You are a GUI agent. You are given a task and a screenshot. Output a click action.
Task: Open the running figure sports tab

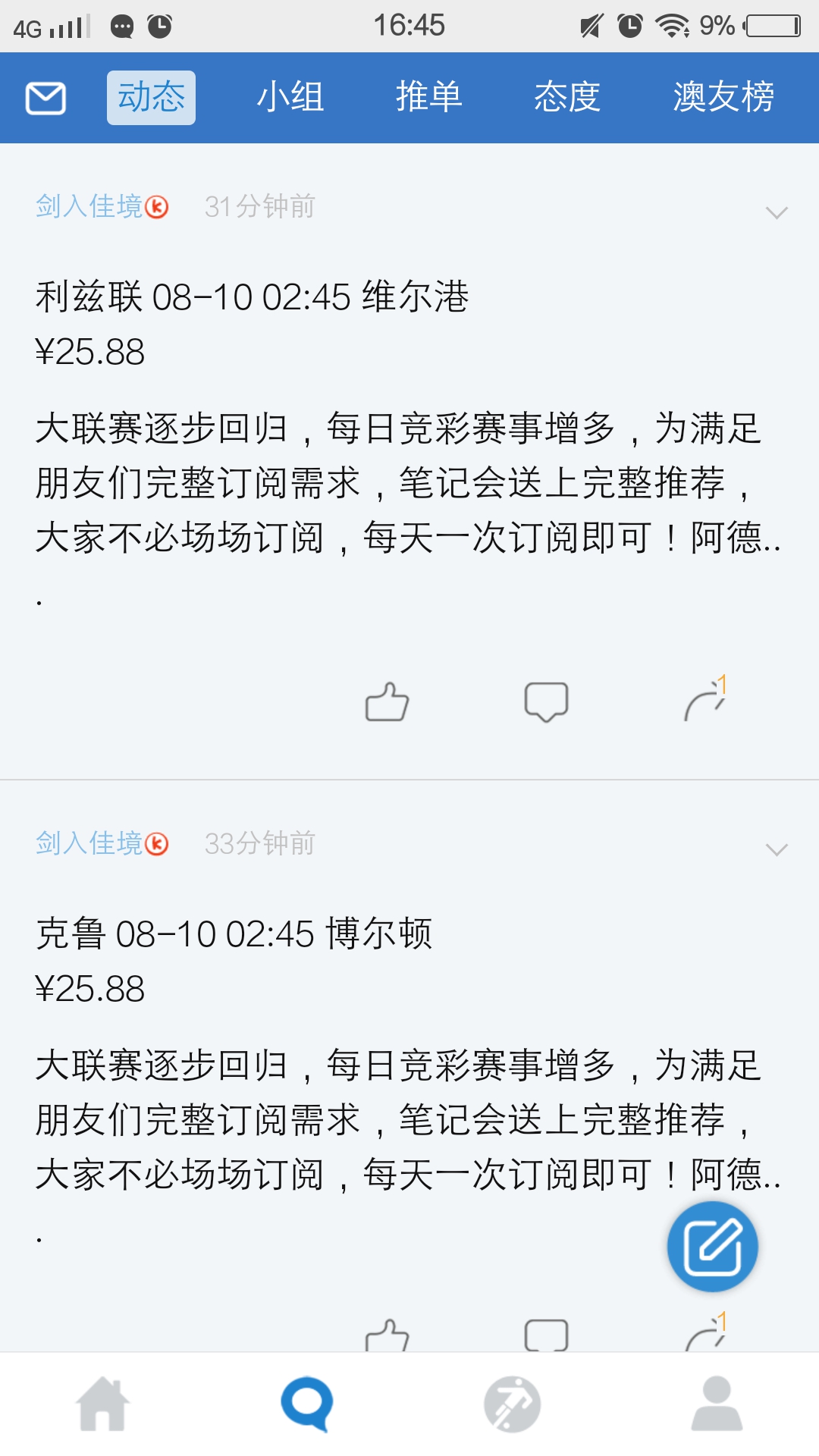point(512,1404)
